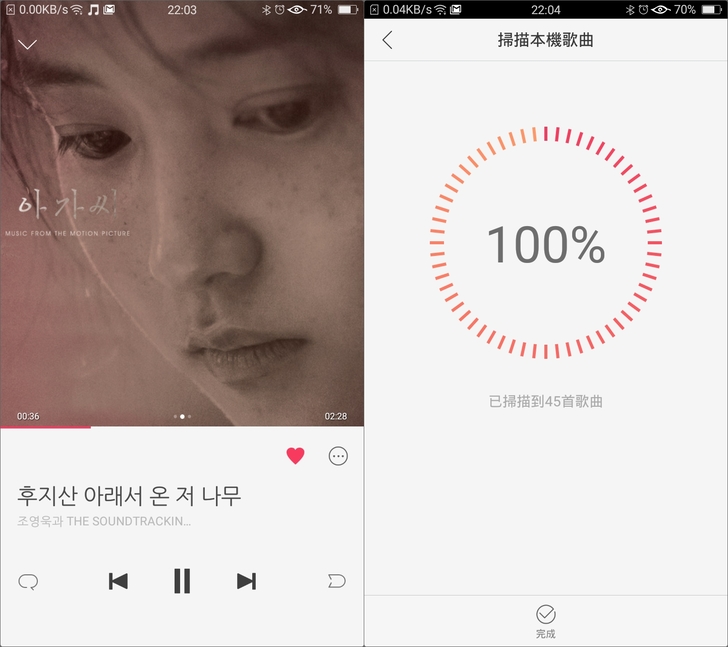Toggle the repeat mode icon
728x647 pixels.
[x=28, y=581]
